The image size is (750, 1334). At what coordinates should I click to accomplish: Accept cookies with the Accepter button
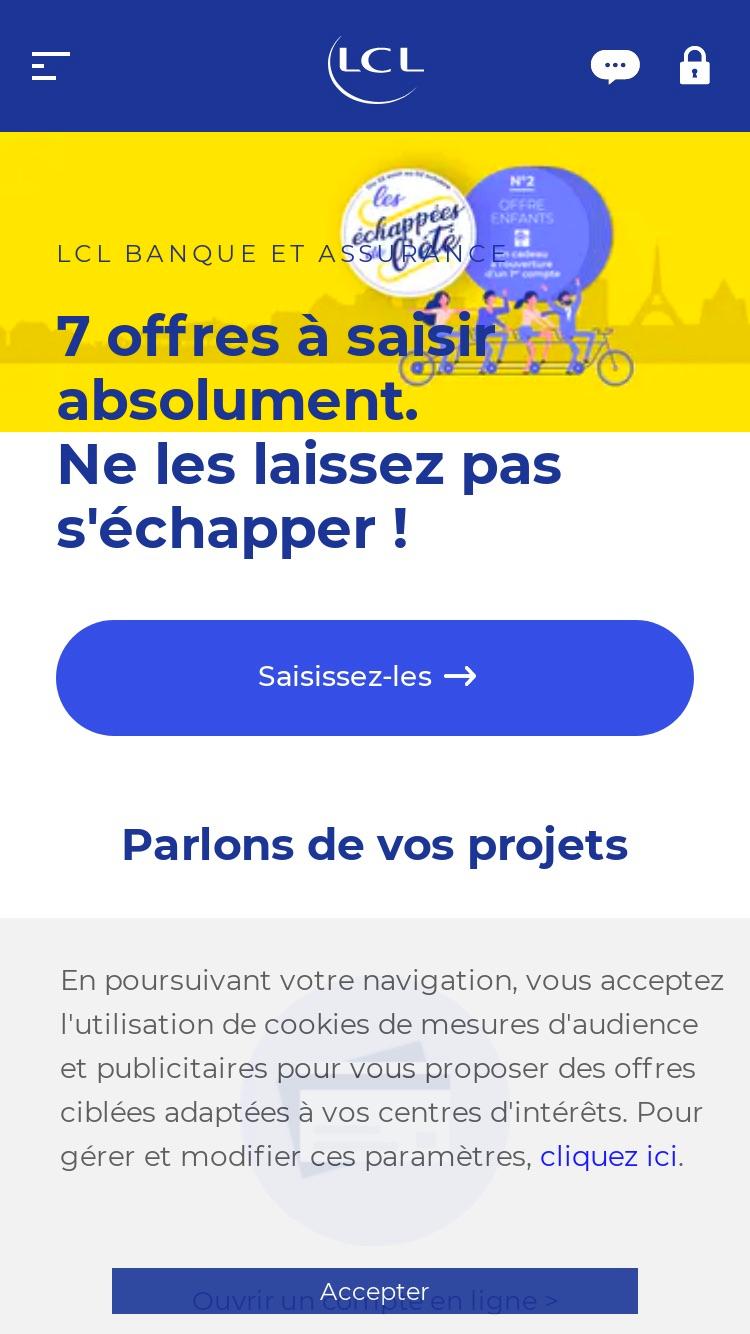(x=375, y=1291)
